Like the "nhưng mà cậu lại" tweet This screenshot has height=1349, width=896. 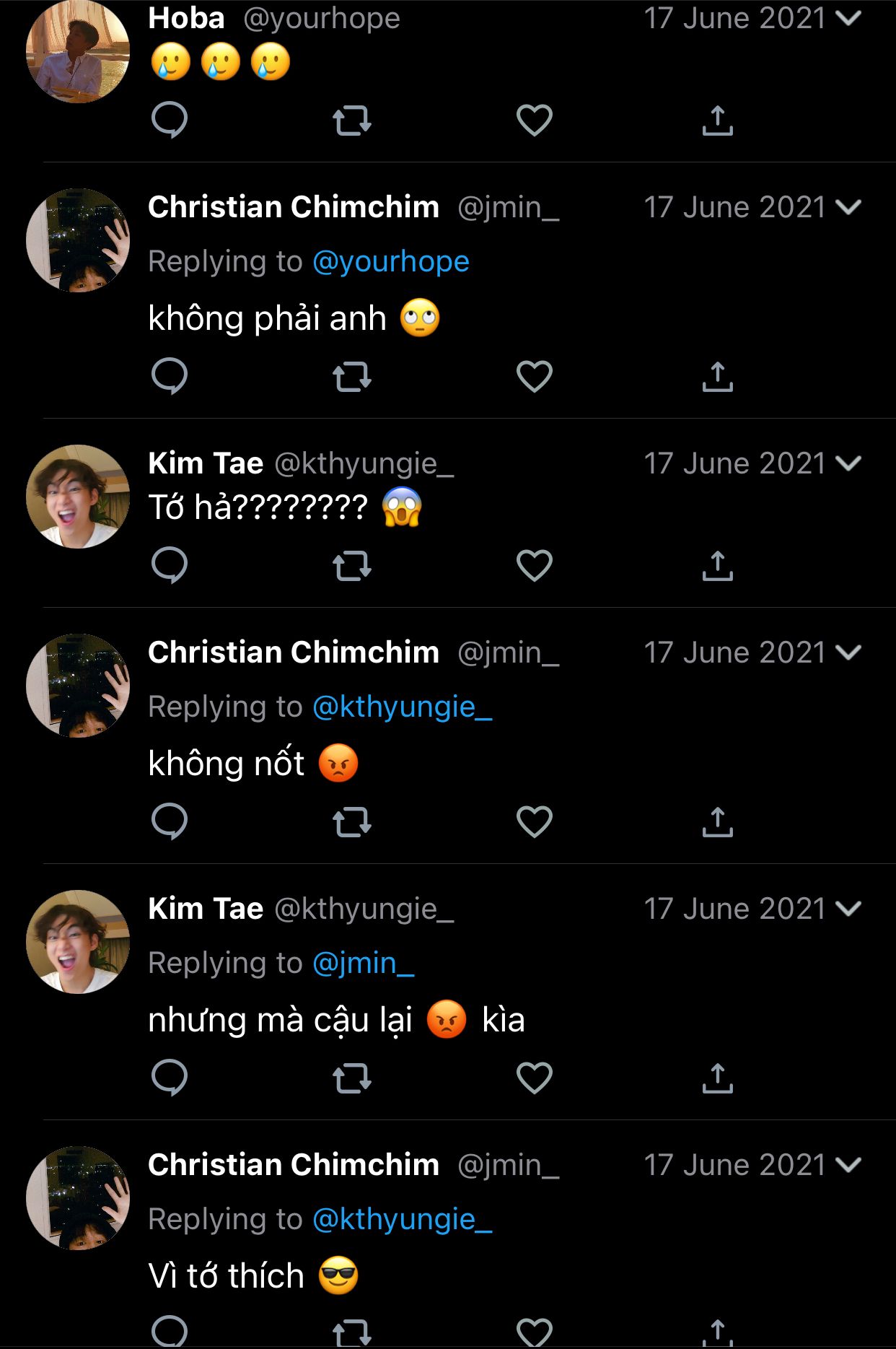tap(534, 1078)
